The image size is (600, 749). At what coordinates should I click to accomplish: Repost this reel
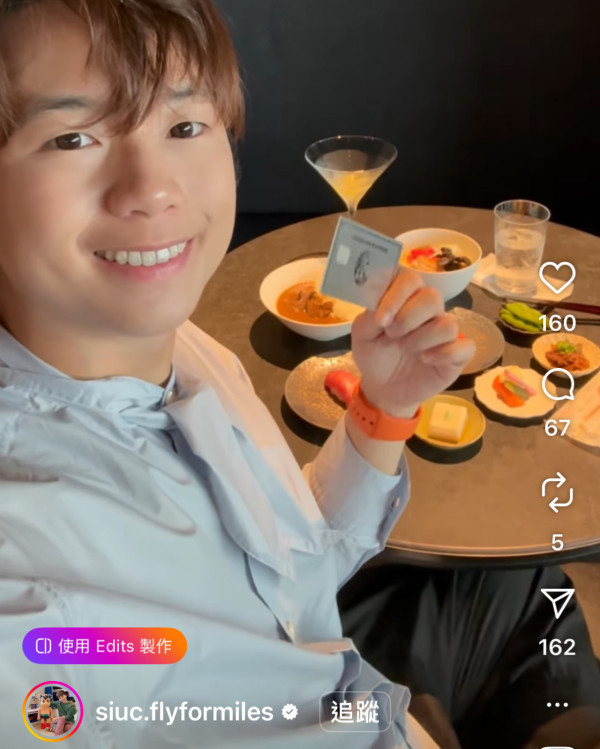[557, 492]
